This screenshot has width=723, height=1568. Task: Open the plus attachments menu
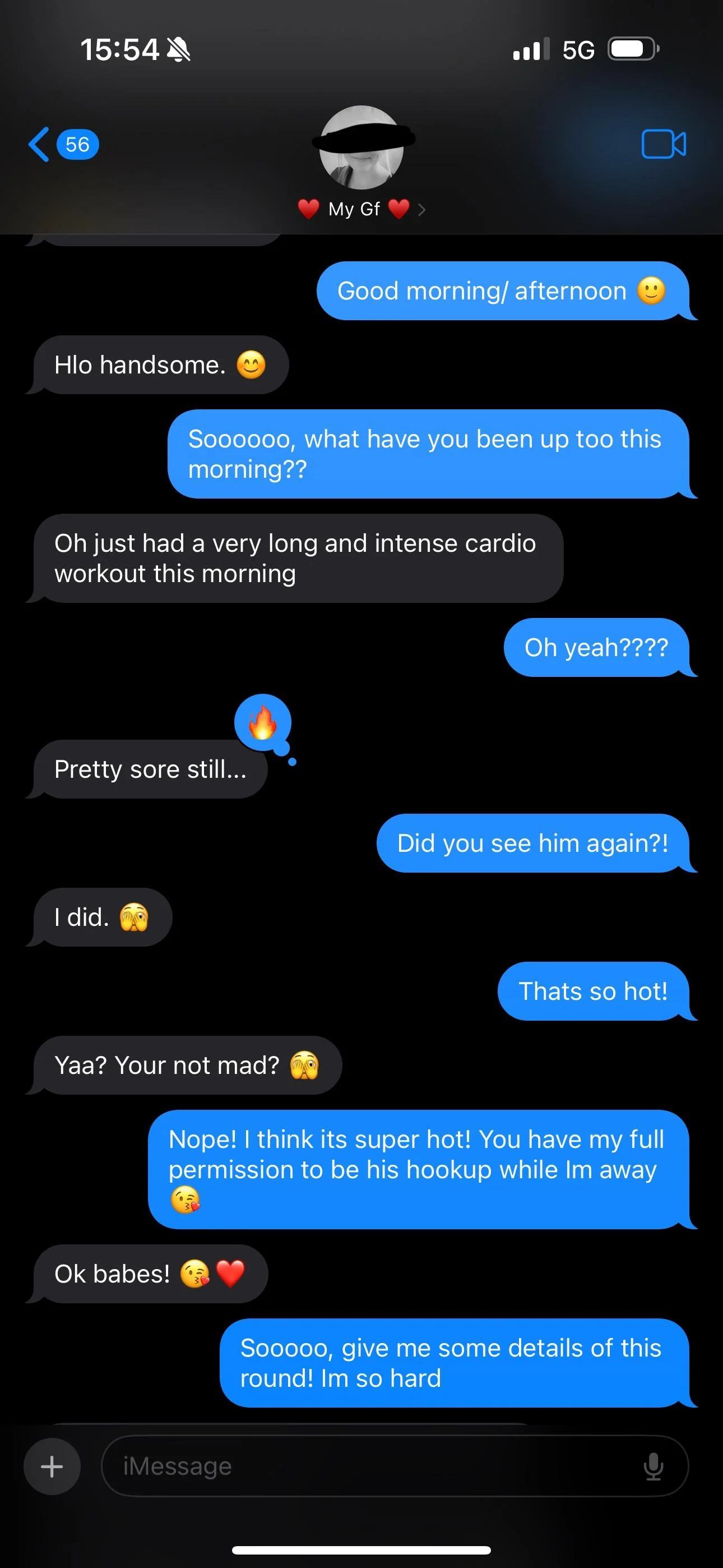52,1466
